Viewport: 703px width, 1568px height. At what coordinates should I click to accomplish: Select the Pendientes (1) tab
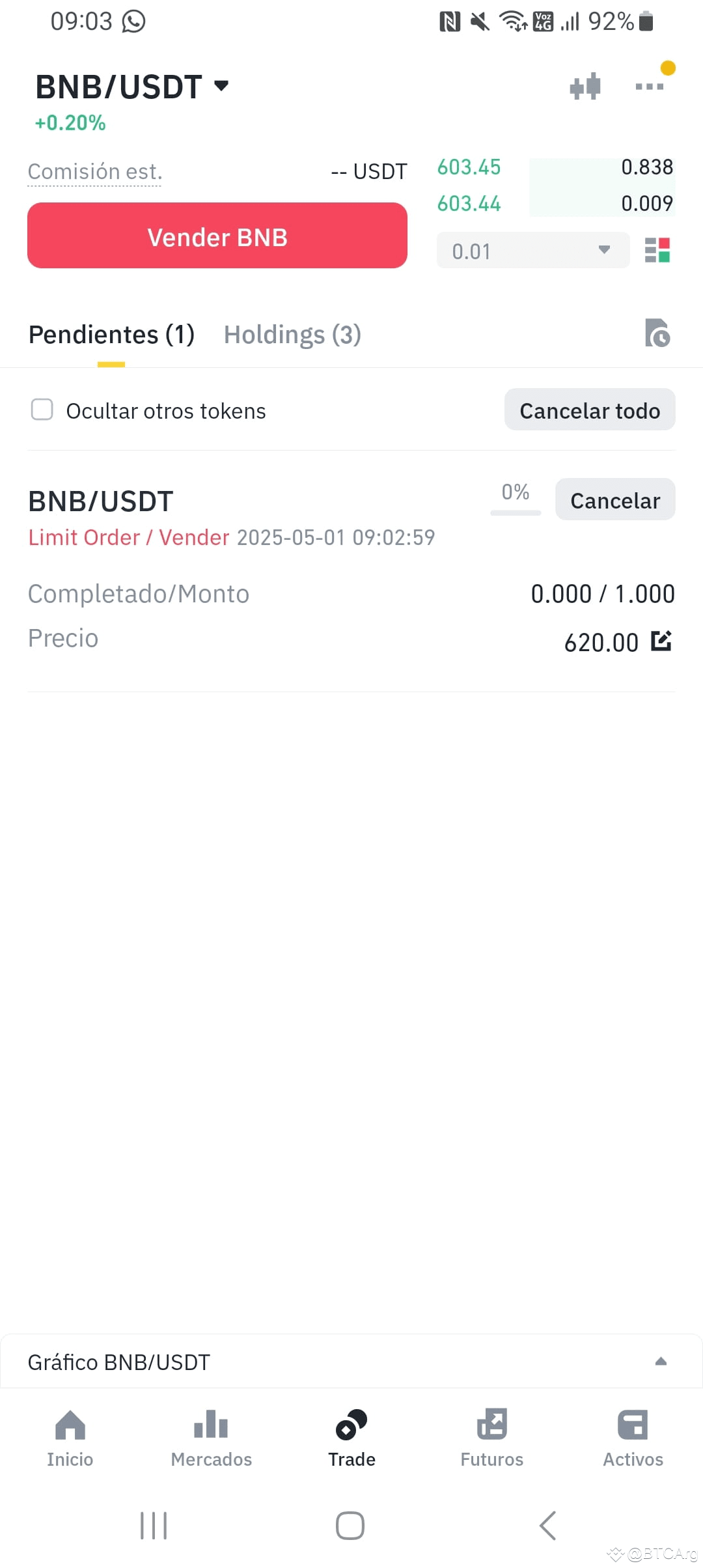[x=111, y=335]
